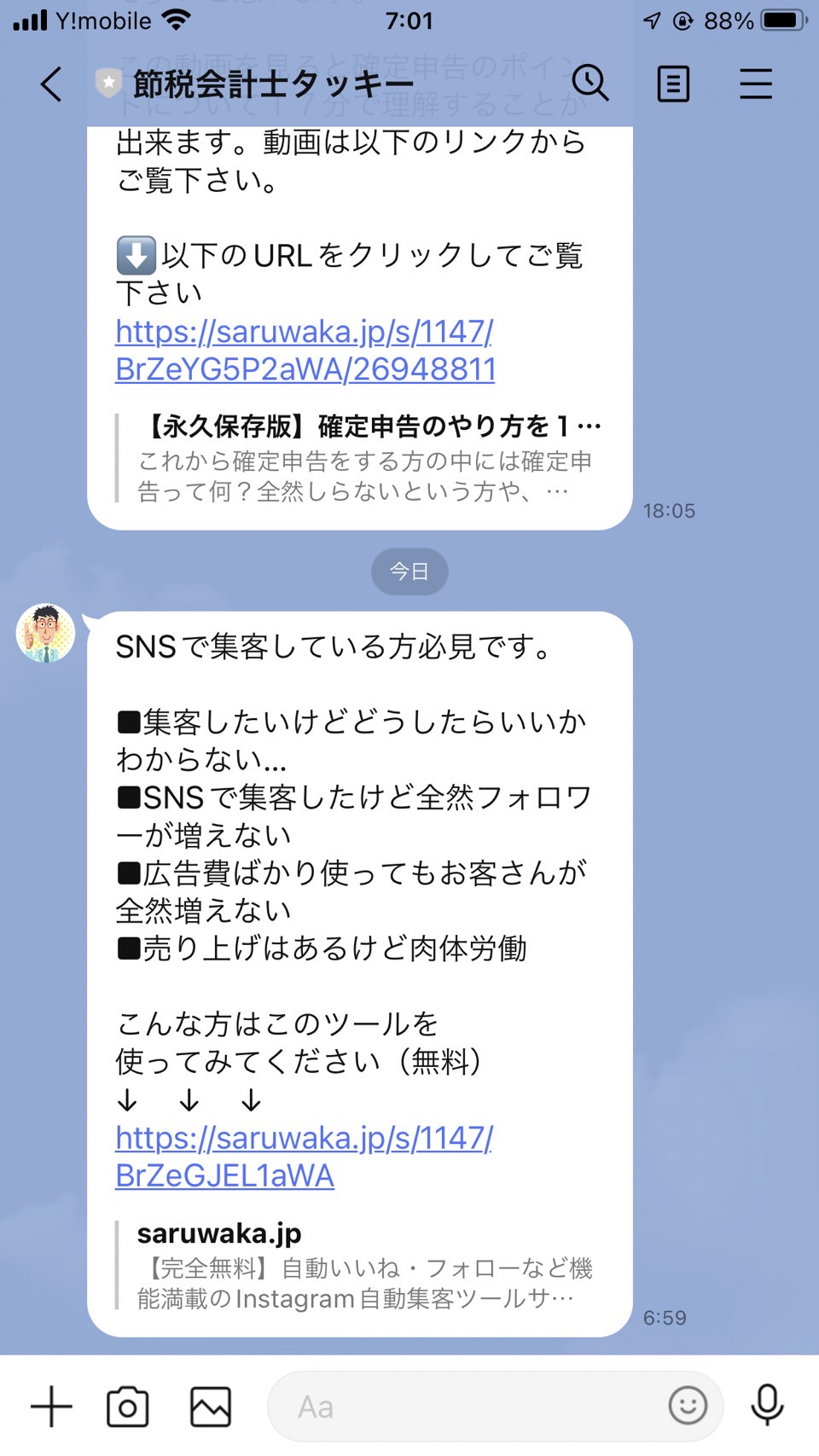Open link ending with BrZeYG5P2aWA/26948811
Screen dimensions: 819x1456
pos(305,350)
